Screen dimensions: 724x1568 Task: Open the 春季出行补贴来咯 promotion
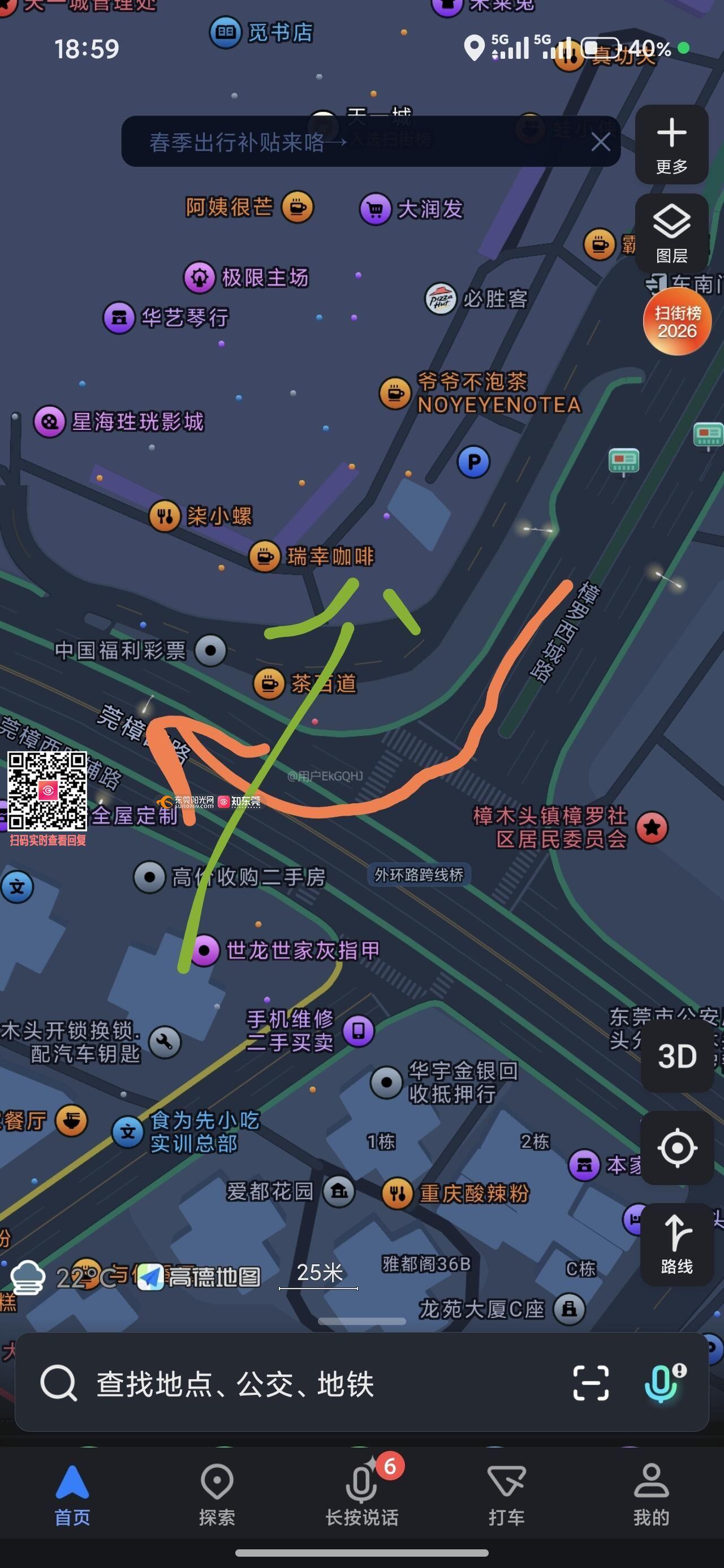(248, 143)
